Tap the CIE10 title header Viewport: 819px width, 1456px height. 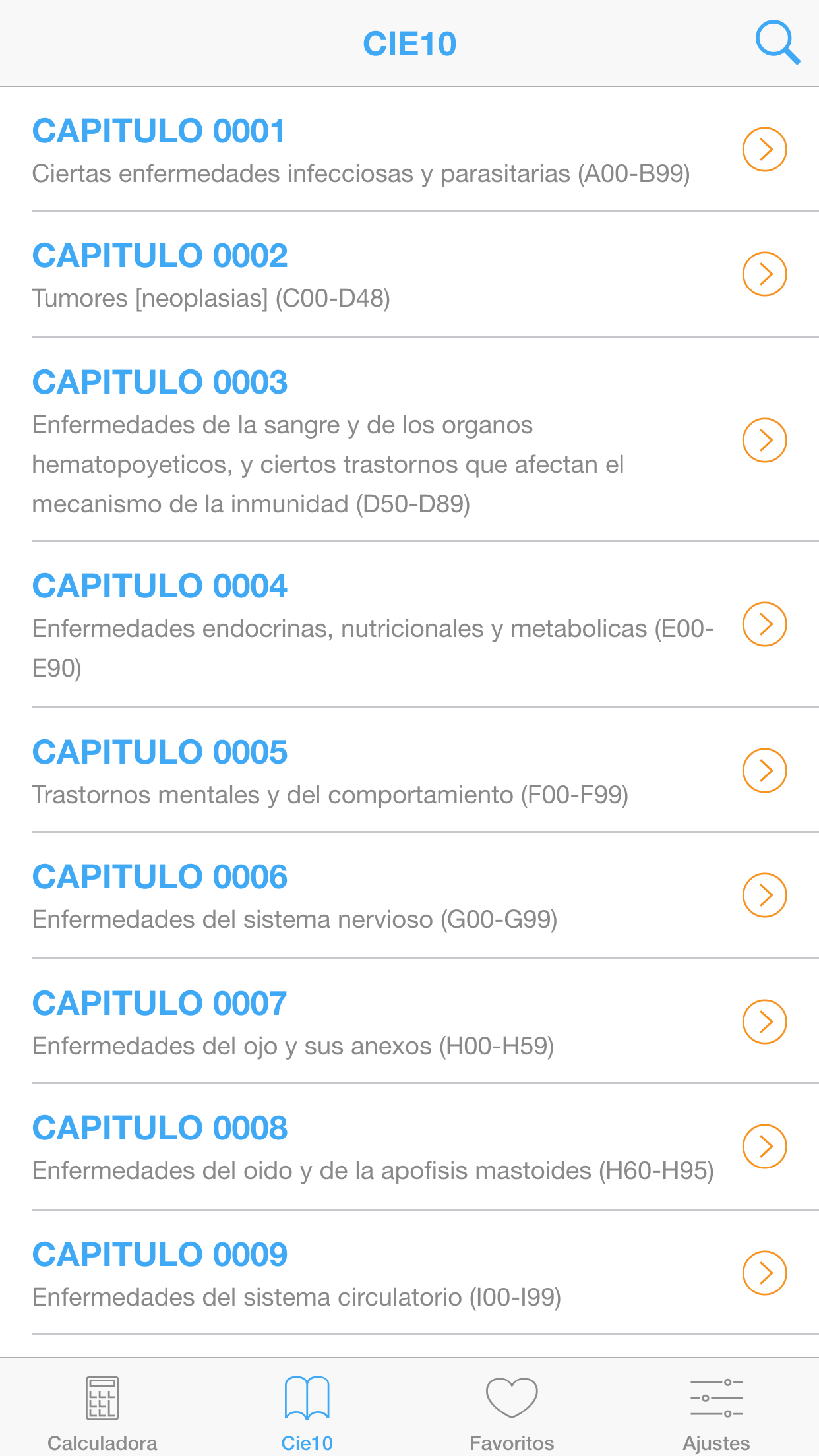click(409, 44)
